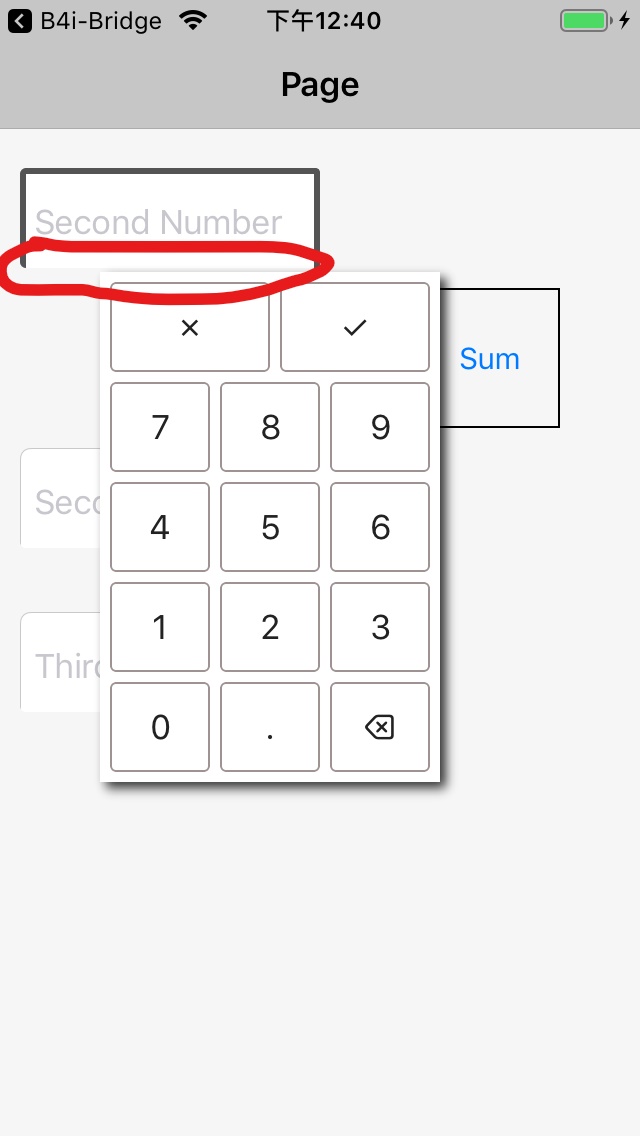Enter digit 0 on the keypad
Image resolution: width=640 pixels, height=1136 pixels.
[x=160, y=727]
